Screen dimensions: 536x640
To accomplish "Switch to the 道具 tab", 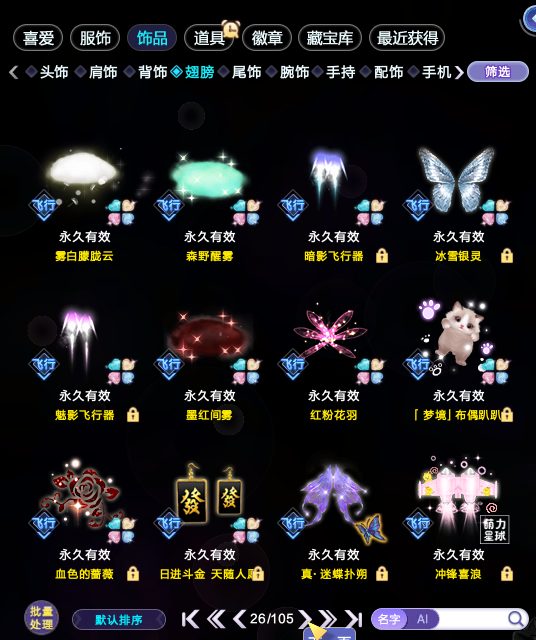I will pos(209,38).
